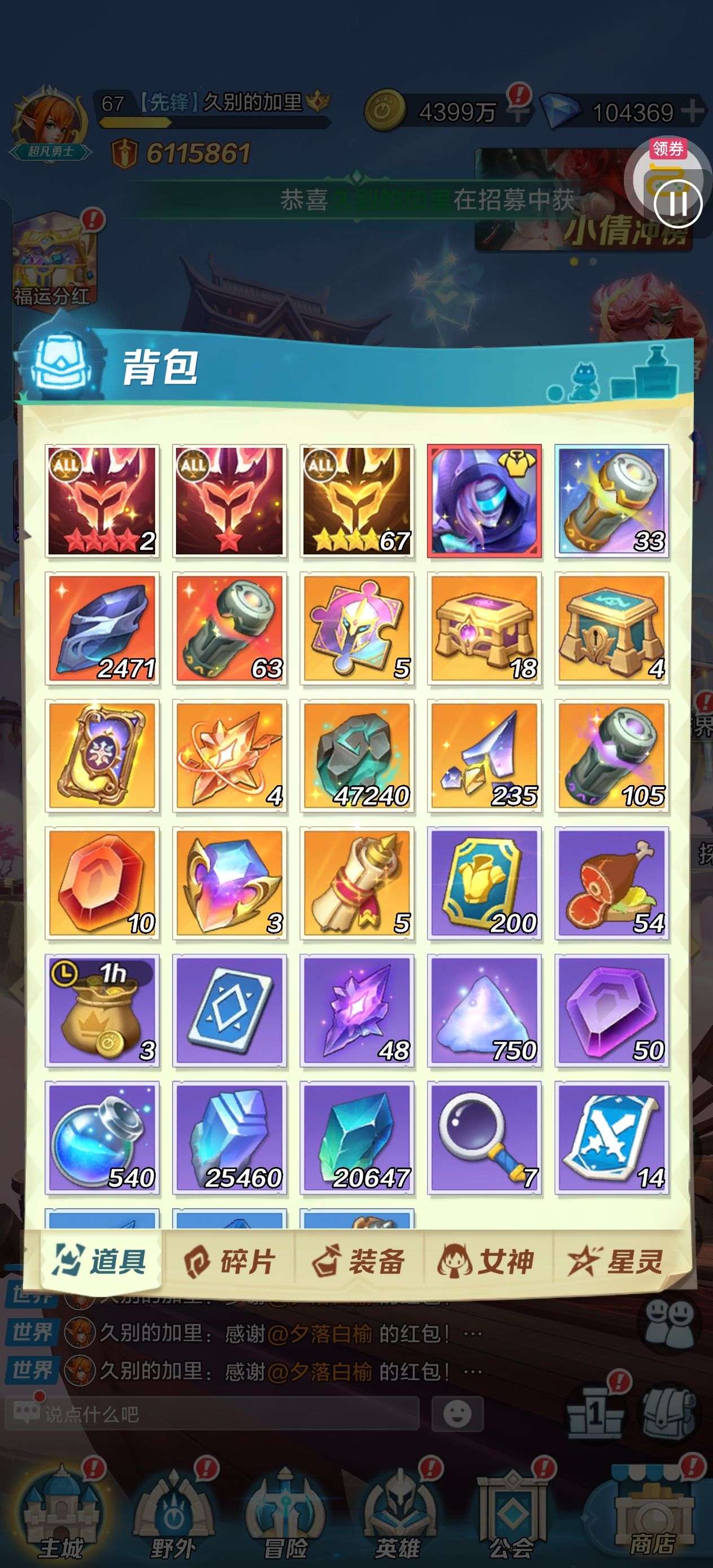This screenshot has height=1568, width=713.
Task: Switch to the 装备 tab
Action: [x=359, y=1261]
